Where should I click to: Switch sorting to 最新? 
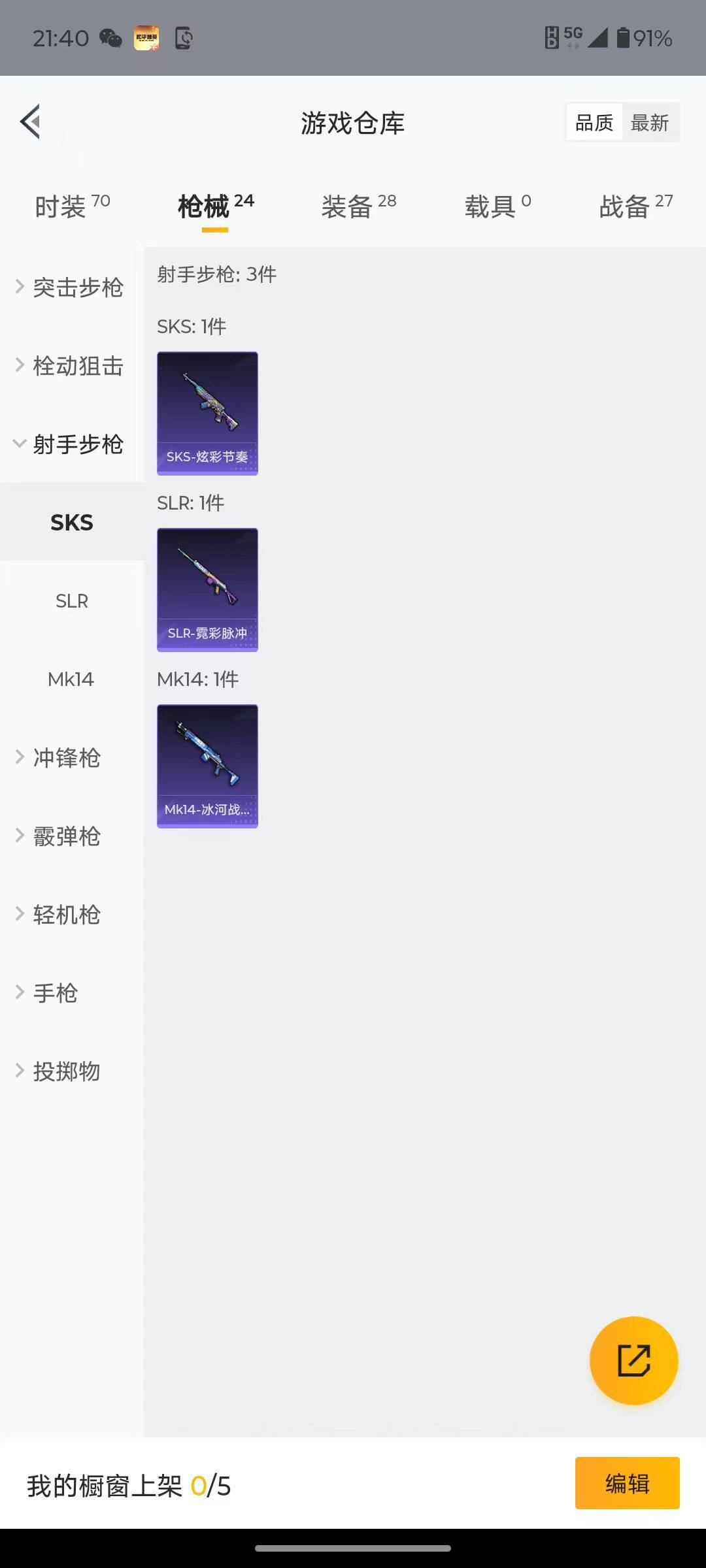651,122
